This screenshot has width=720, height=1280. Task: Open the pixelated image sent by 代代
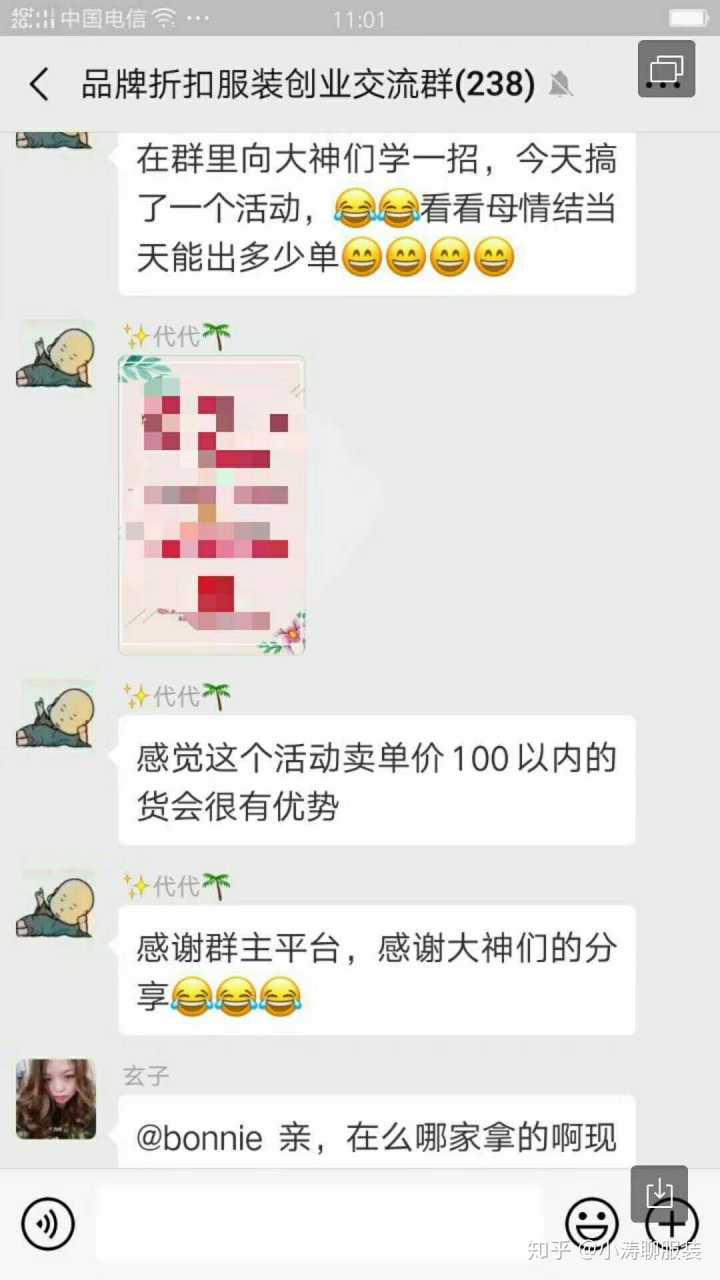click(212, 505)
